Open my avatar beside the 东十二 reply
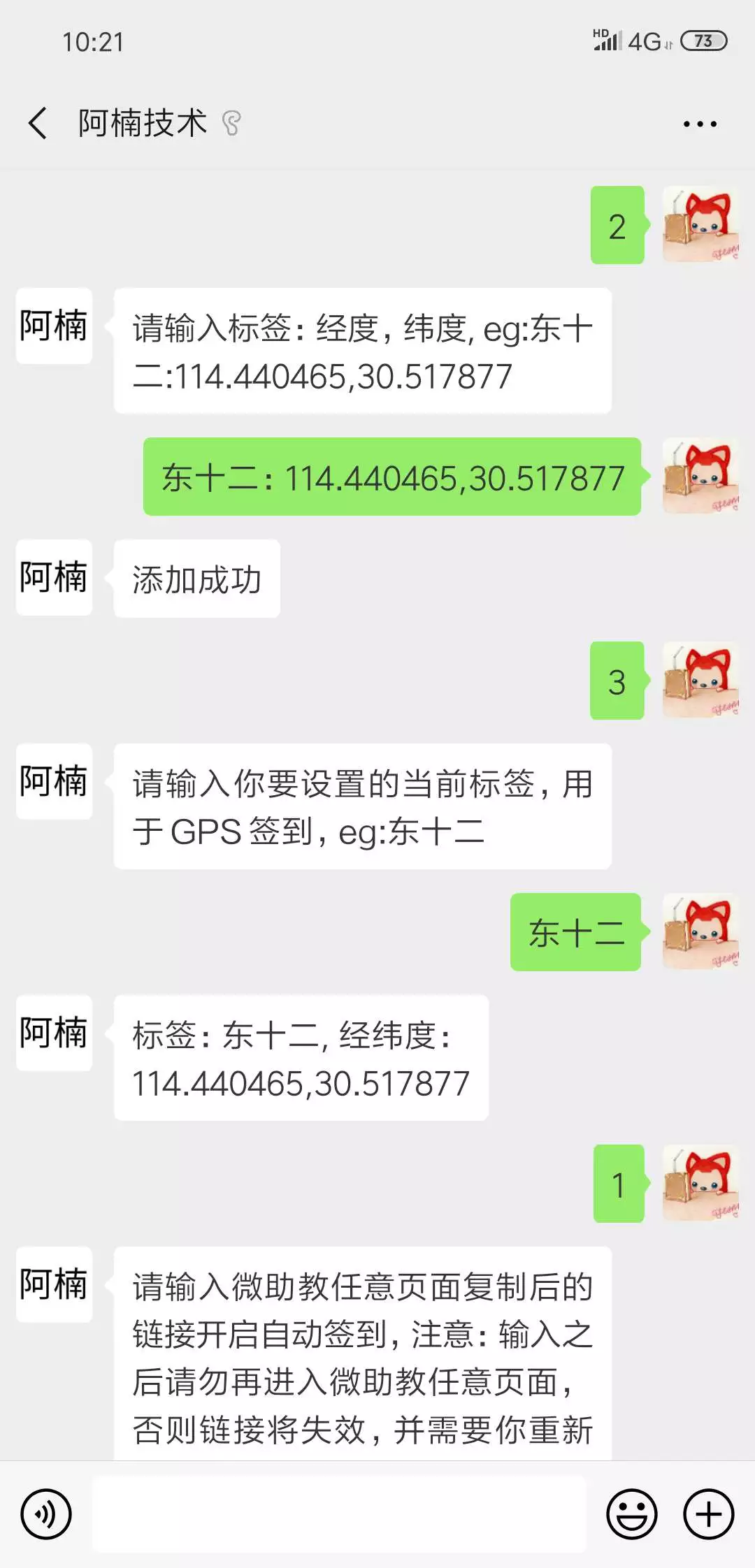Image resolution: width=755 pixels, height=1568 pixels. point(700,931)
